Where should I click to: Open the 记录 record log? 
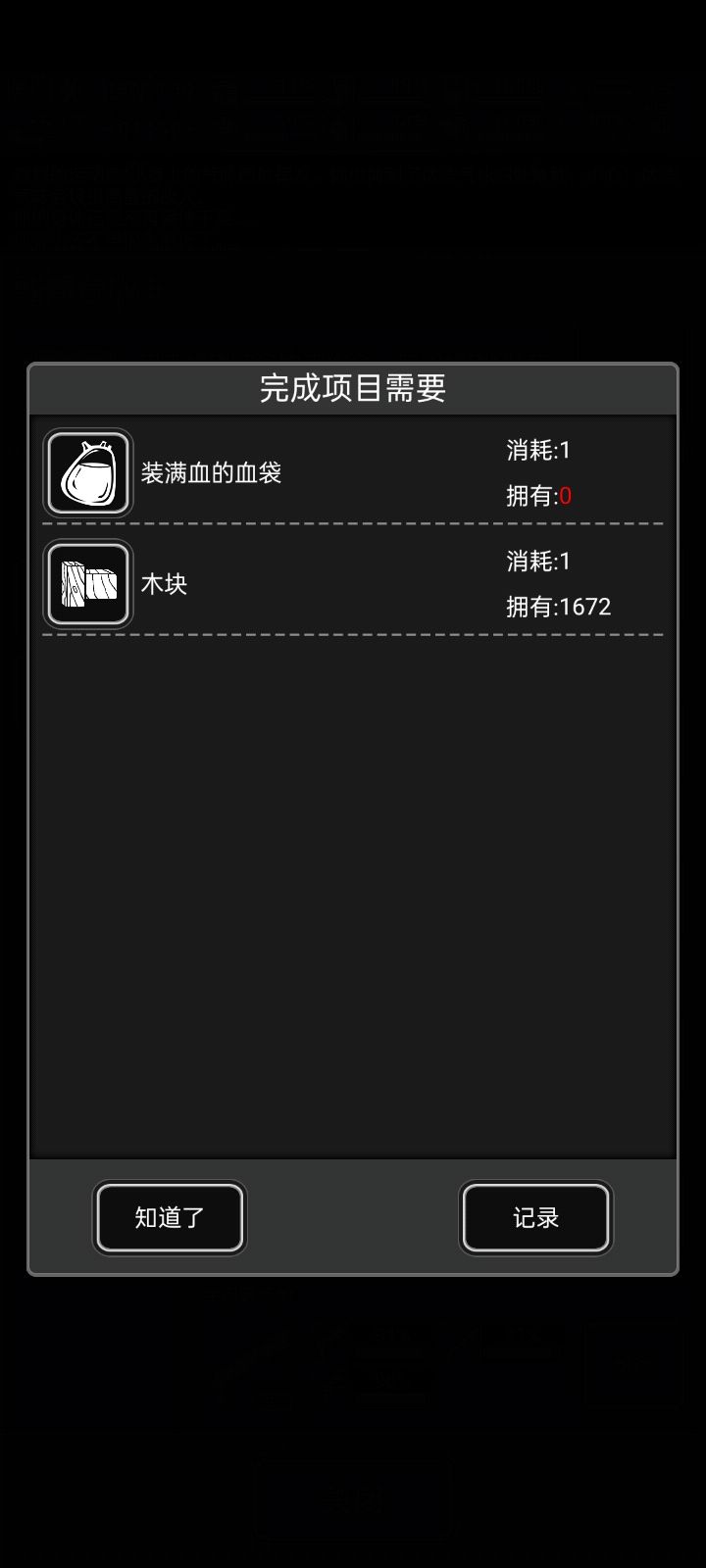coord(535,1217)
